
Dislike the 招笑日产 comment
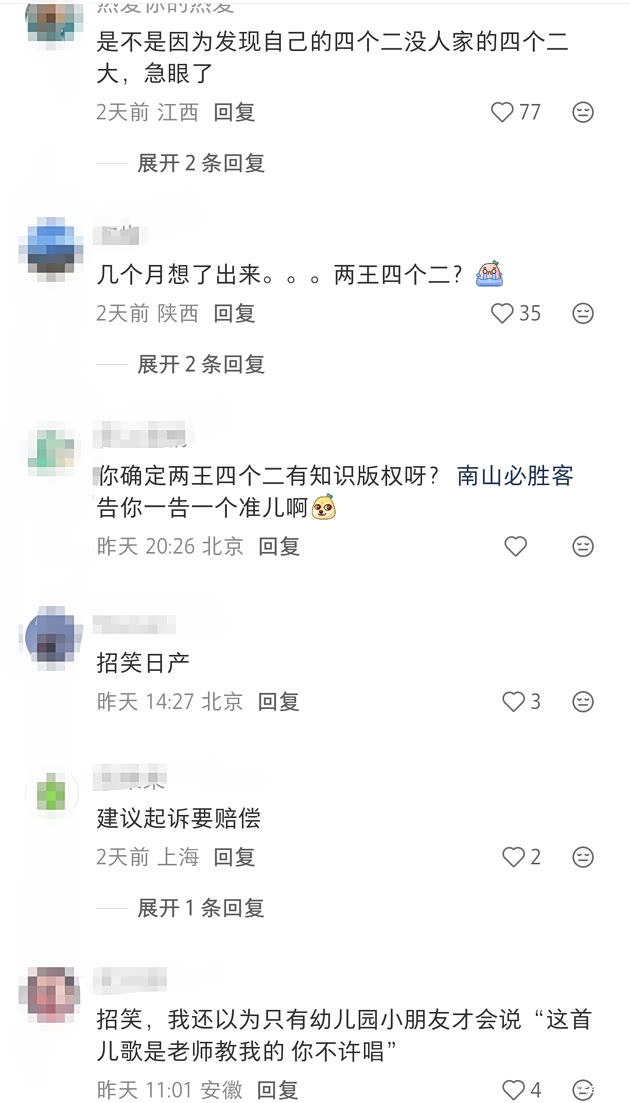[x=583, y=702]
